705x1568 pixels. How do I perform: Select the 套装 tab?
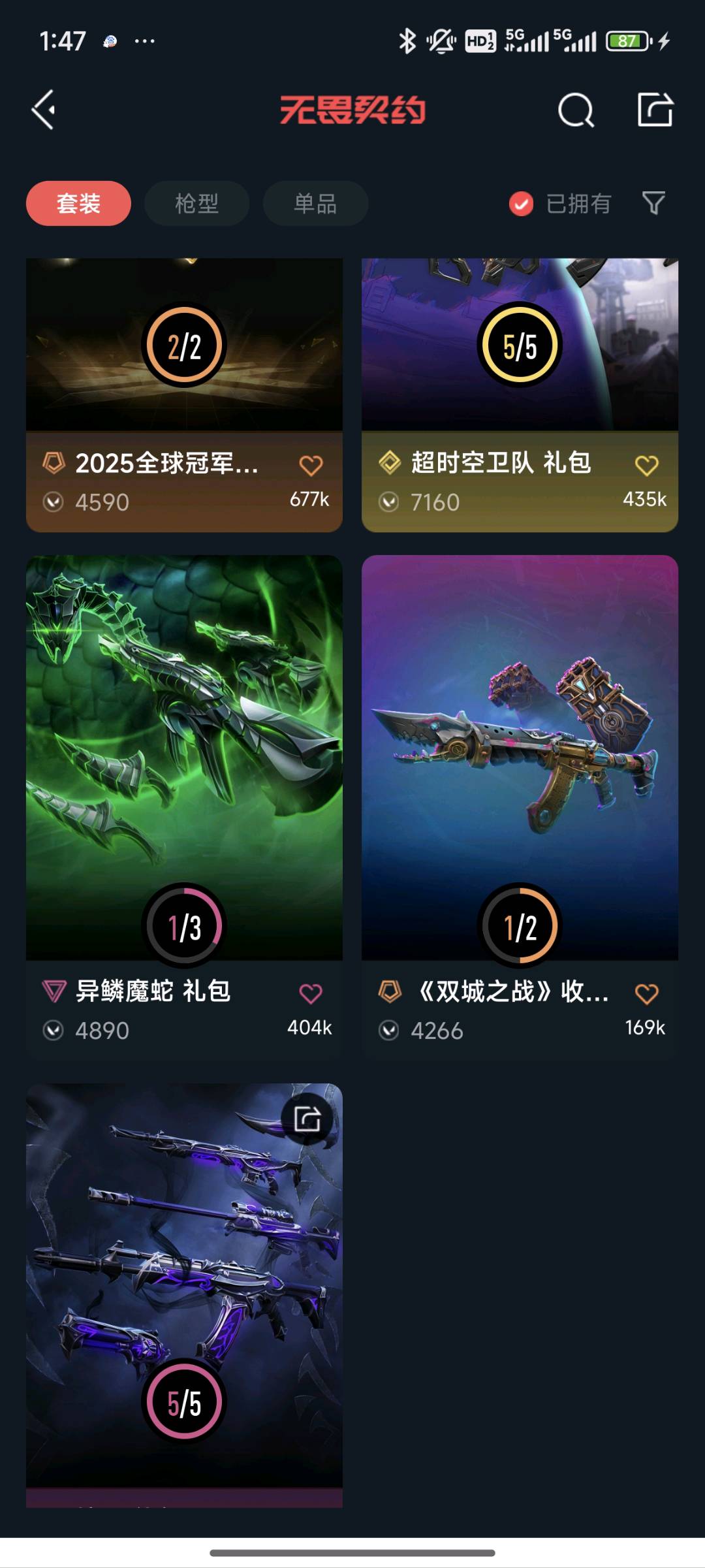[x=78, y=204]
